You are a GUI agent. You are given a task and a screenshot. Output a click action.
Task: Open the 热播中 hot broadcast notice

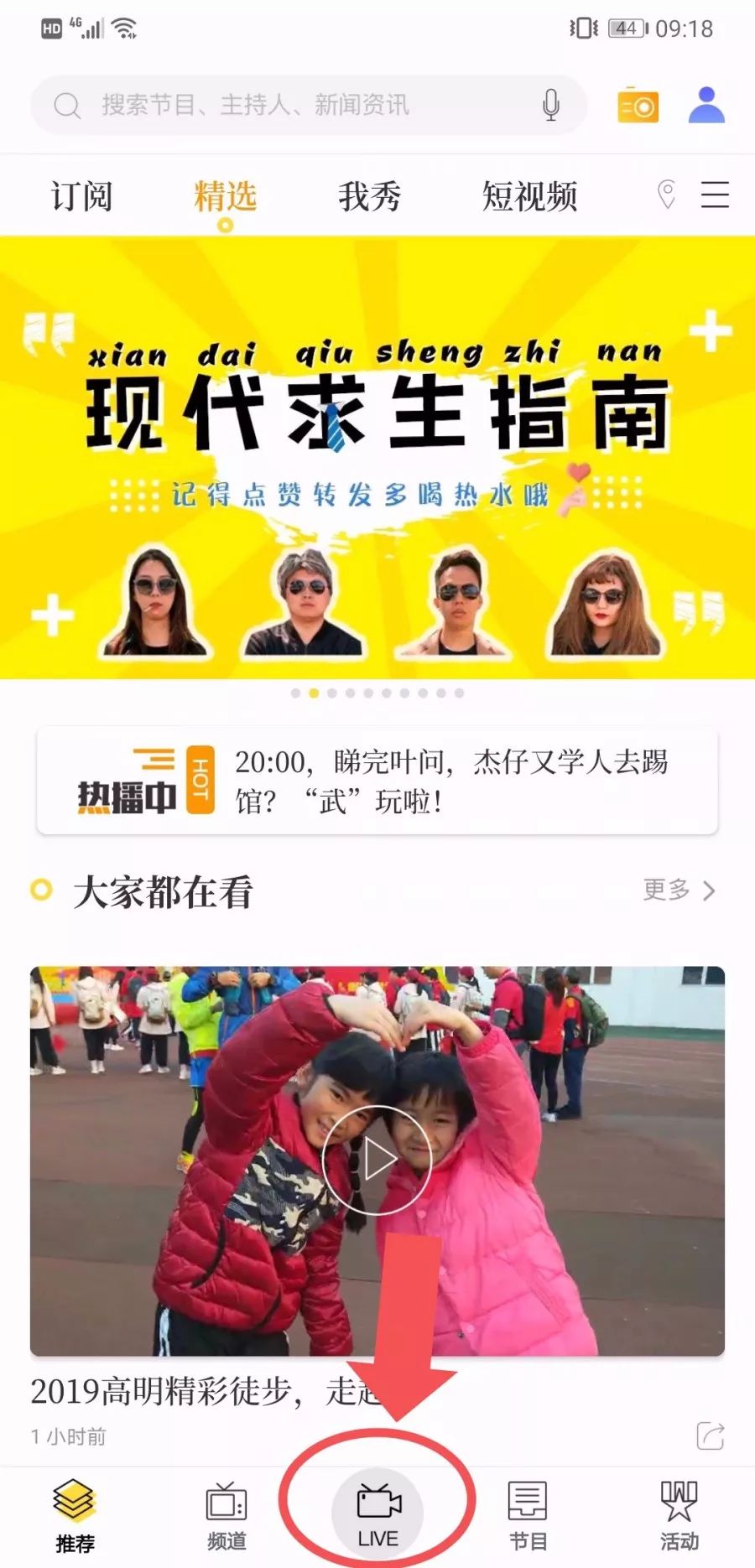pos(377,781)
